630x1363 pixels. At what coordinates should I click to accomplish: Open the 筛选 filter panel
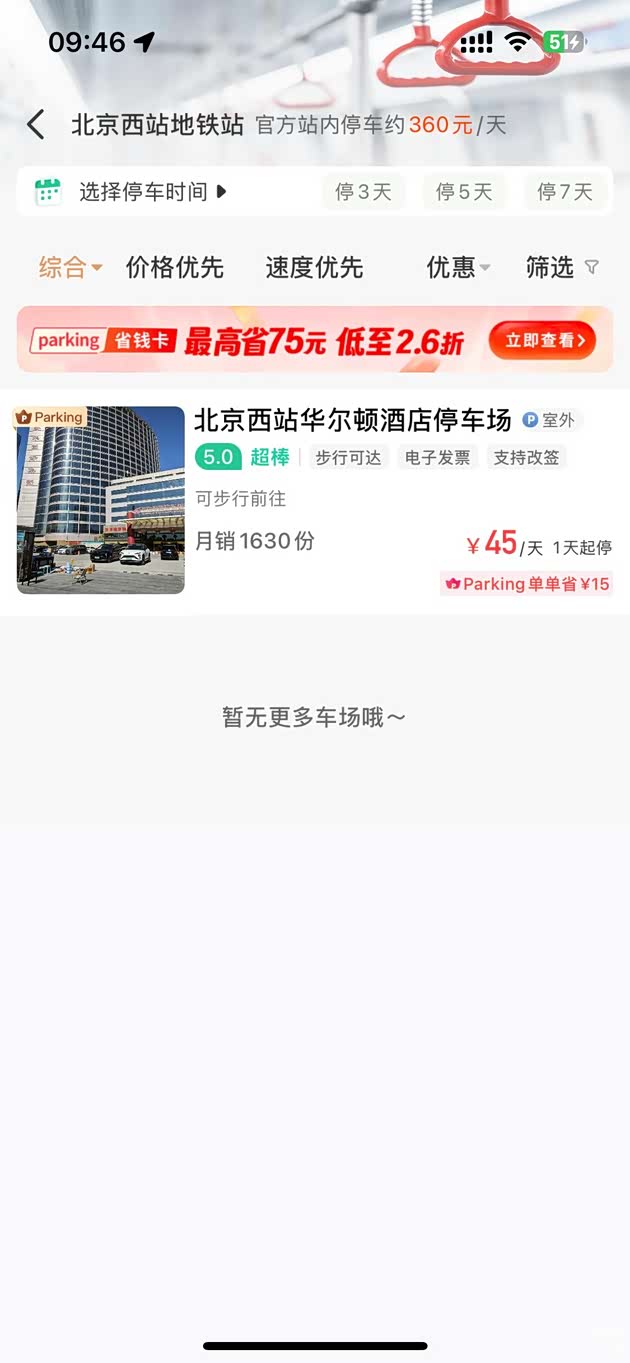562,267
